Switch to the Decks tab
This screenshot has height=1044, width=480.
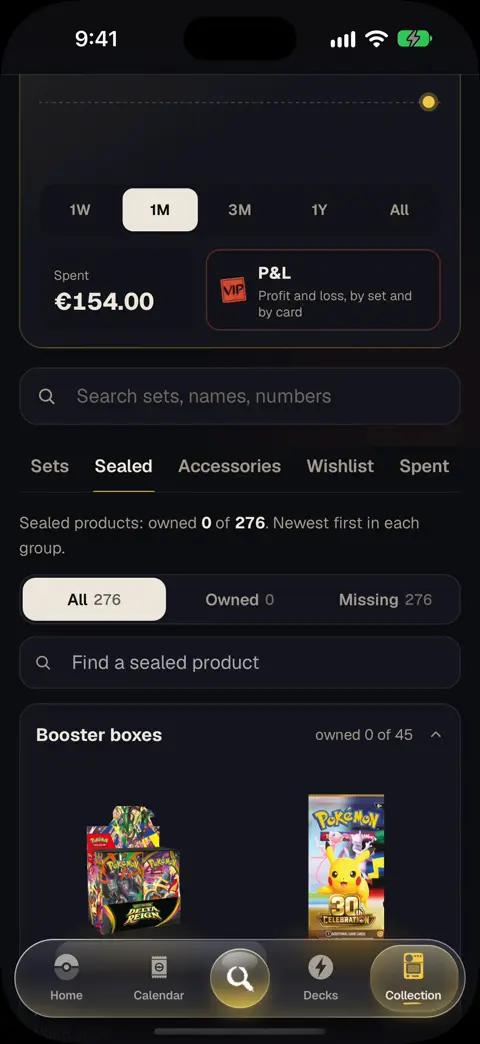[x=321, y=978]
